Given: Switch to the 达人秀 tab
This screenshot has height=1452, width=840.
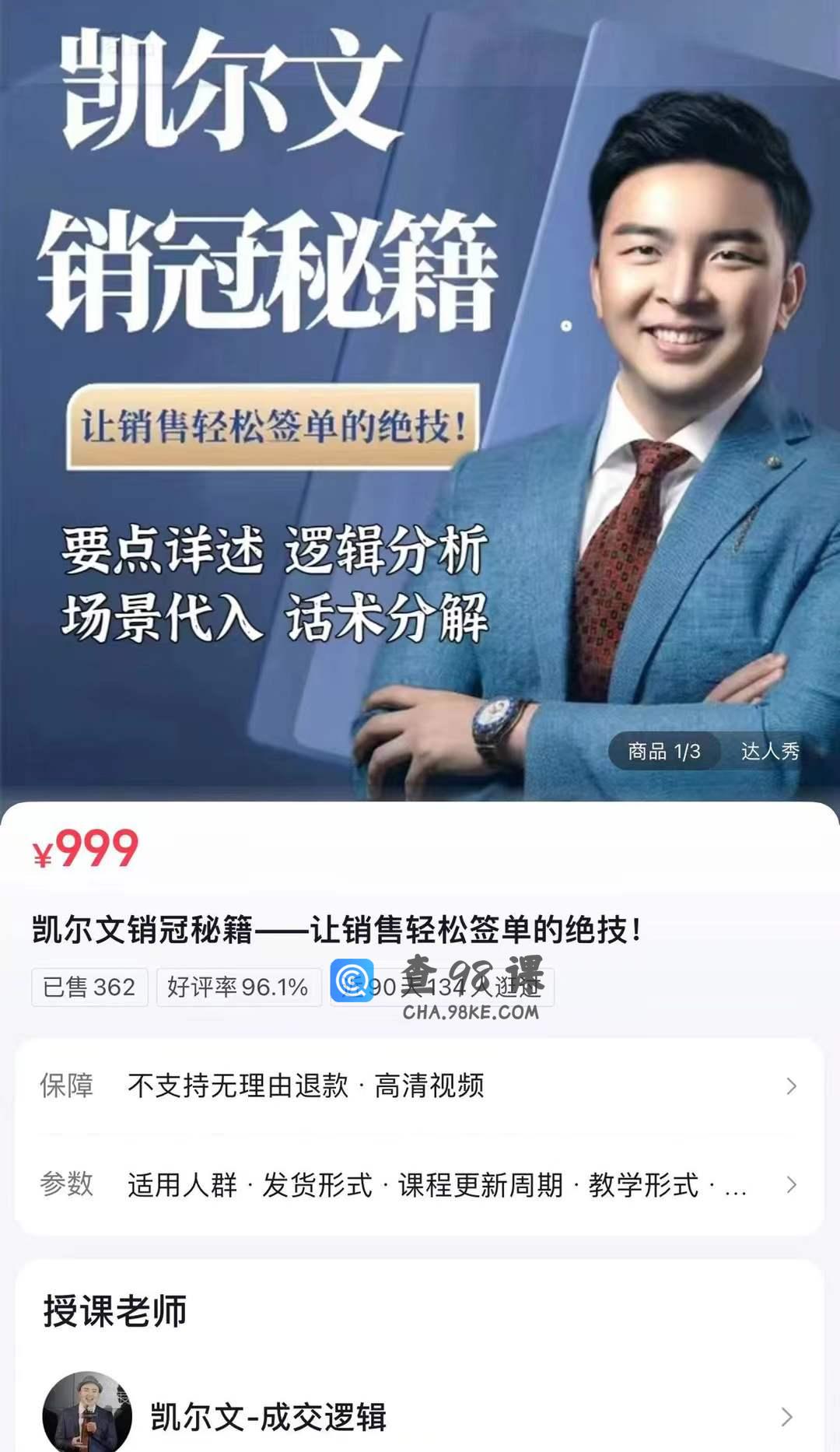Looking at the screenshot, I should tap(769, 751).
